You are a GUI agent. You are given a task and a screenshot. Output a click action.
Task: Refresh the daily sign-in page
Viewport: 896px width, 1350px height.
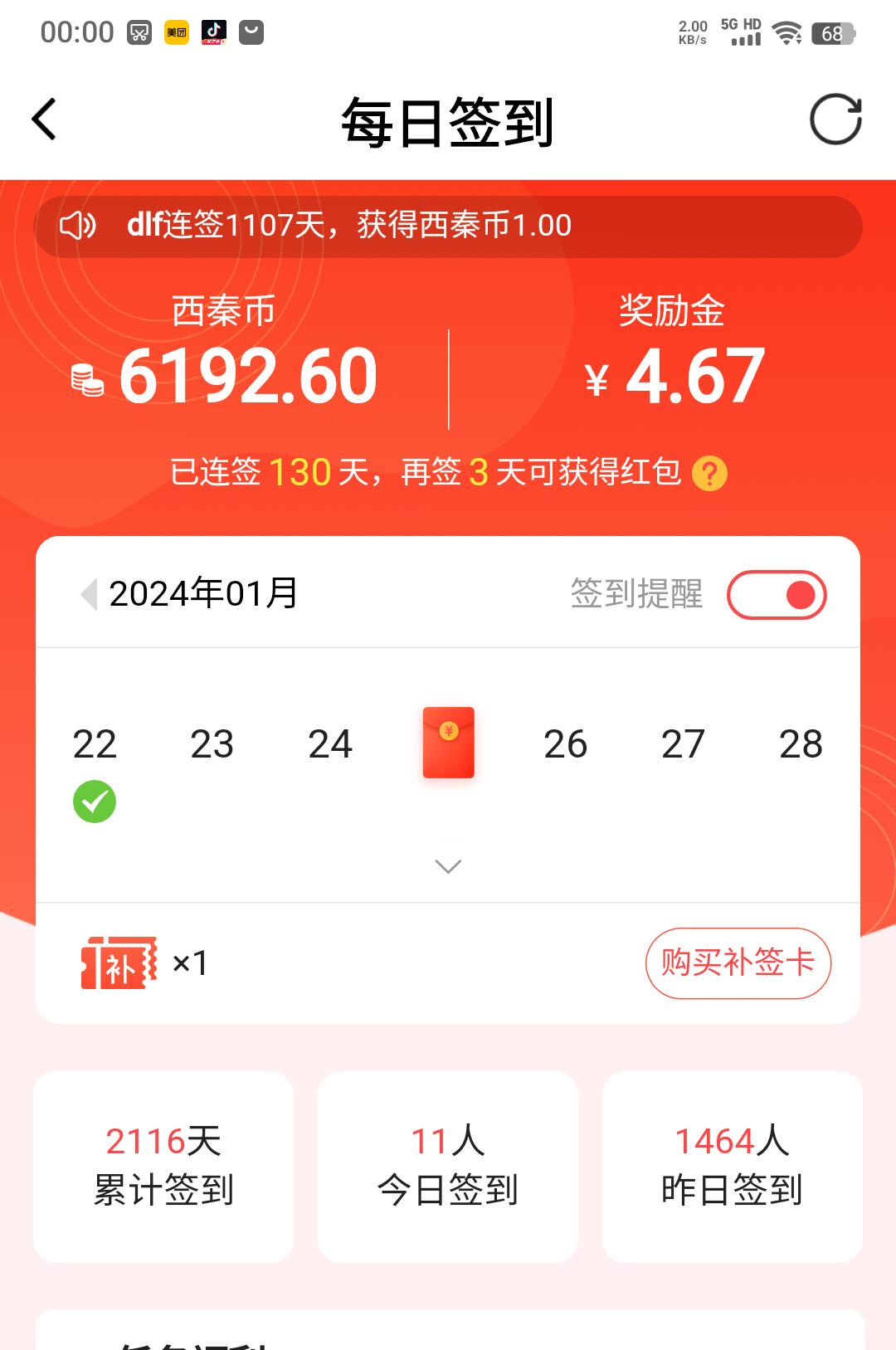pyautogui.click(x=835, y=119)
